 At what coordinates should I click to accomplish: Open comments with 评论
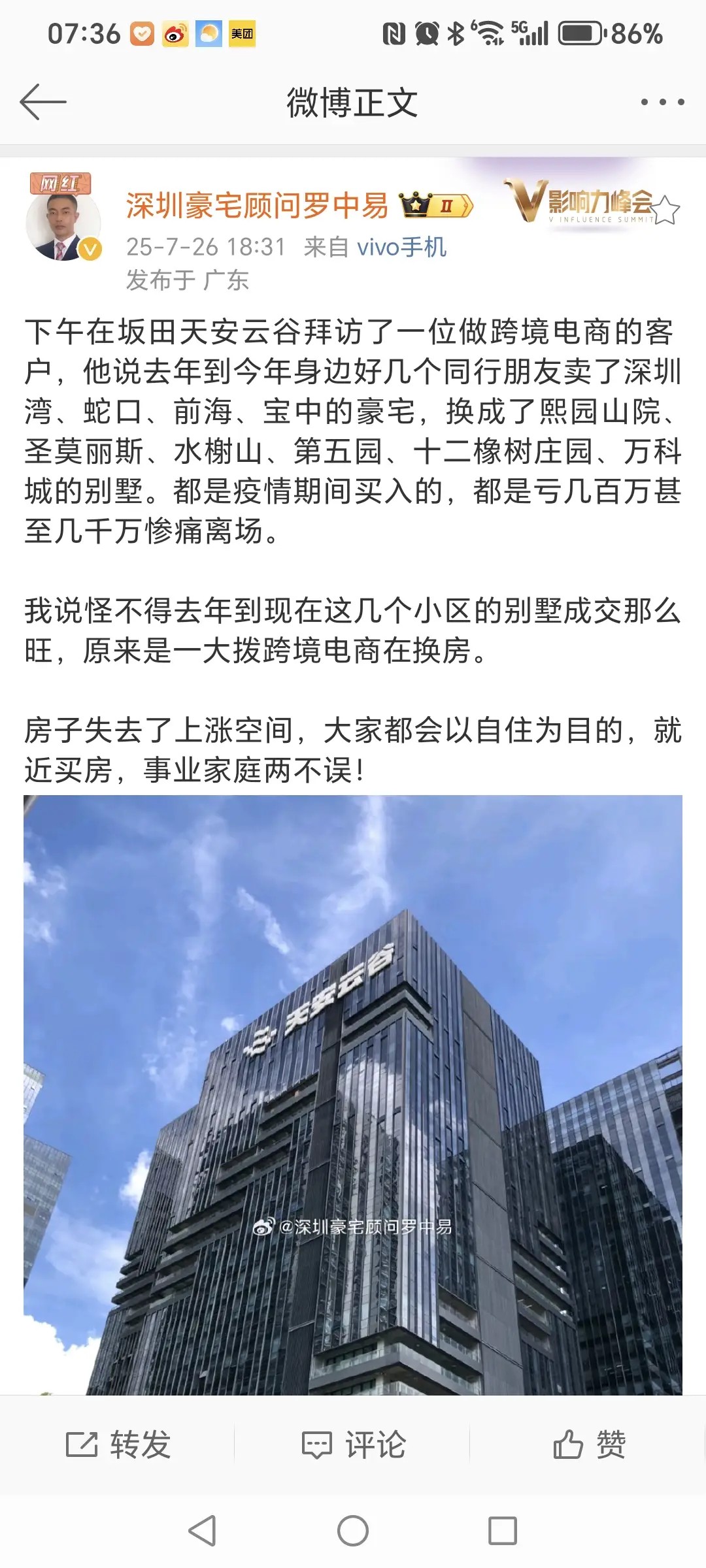353,1444
